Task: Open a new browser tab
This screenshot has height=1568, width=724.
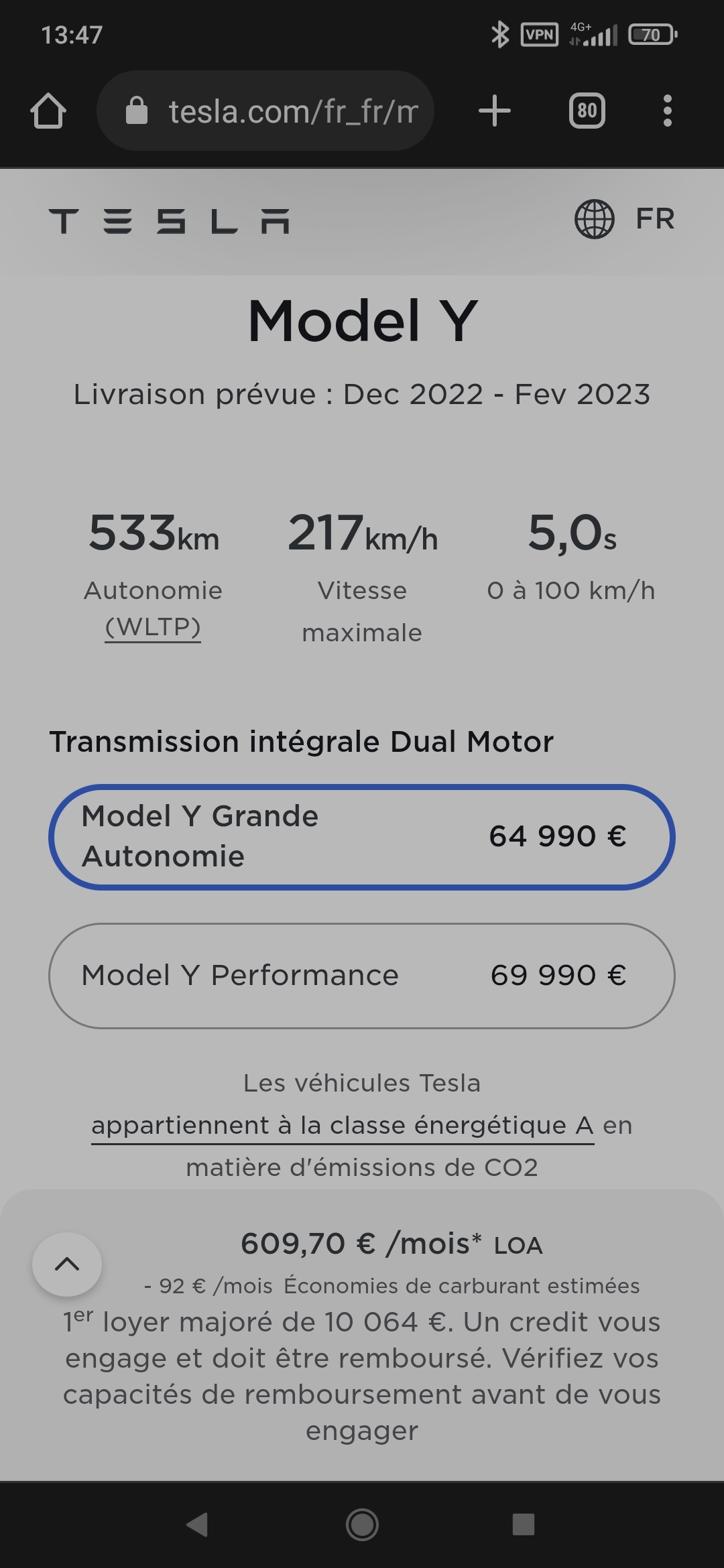Action: click(495, 111)
